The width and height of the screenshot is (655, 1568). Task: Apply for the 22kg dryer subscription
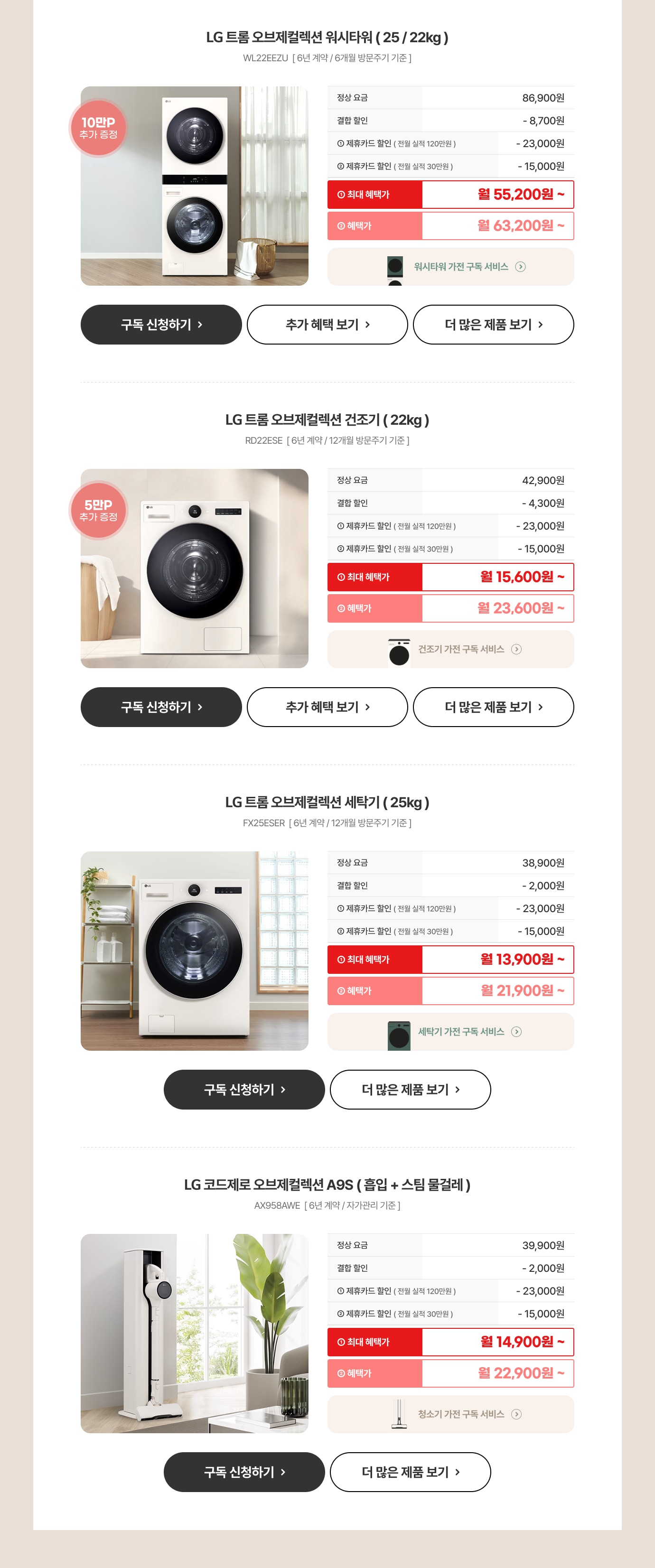[161, 707]
